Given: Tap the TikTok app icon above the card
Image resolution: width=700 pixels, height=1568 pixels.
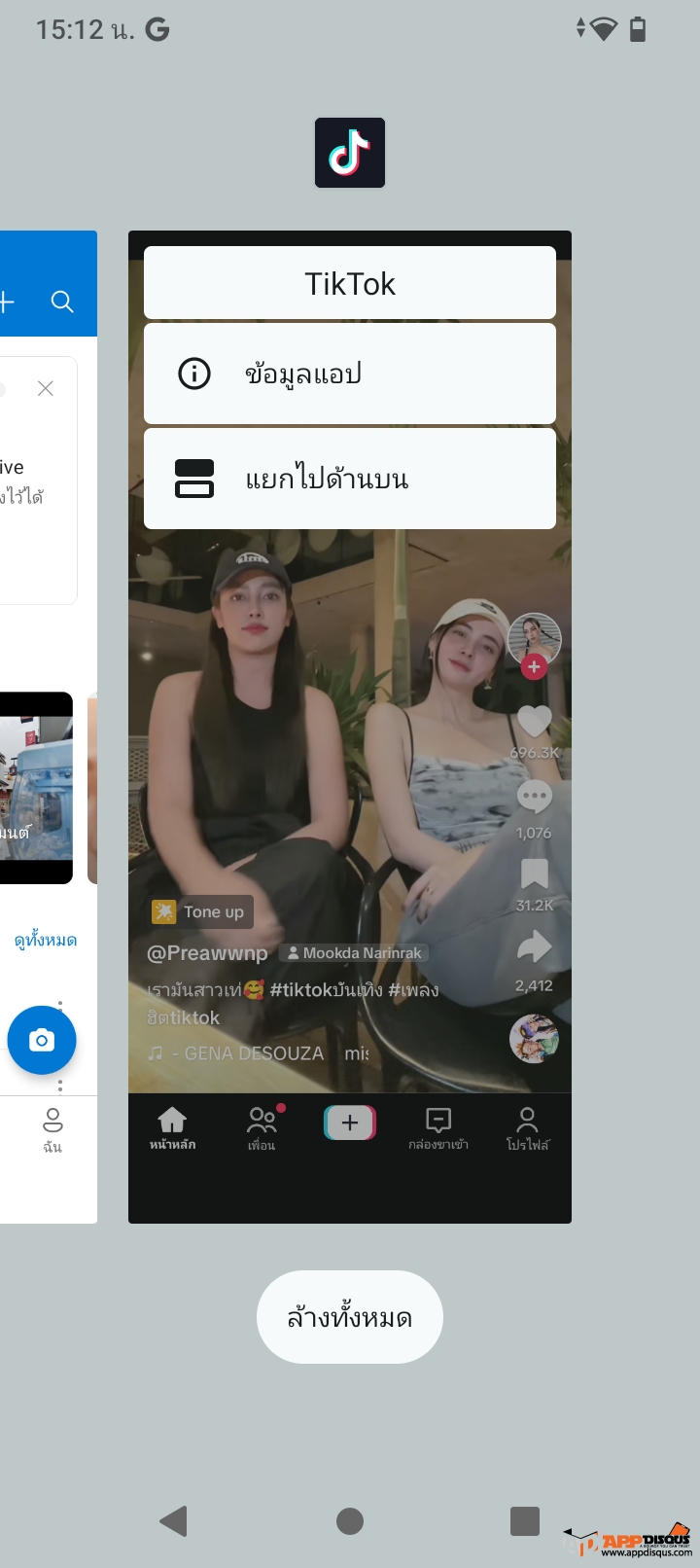Looking at the screenshot, I should (x=349, y=153).
